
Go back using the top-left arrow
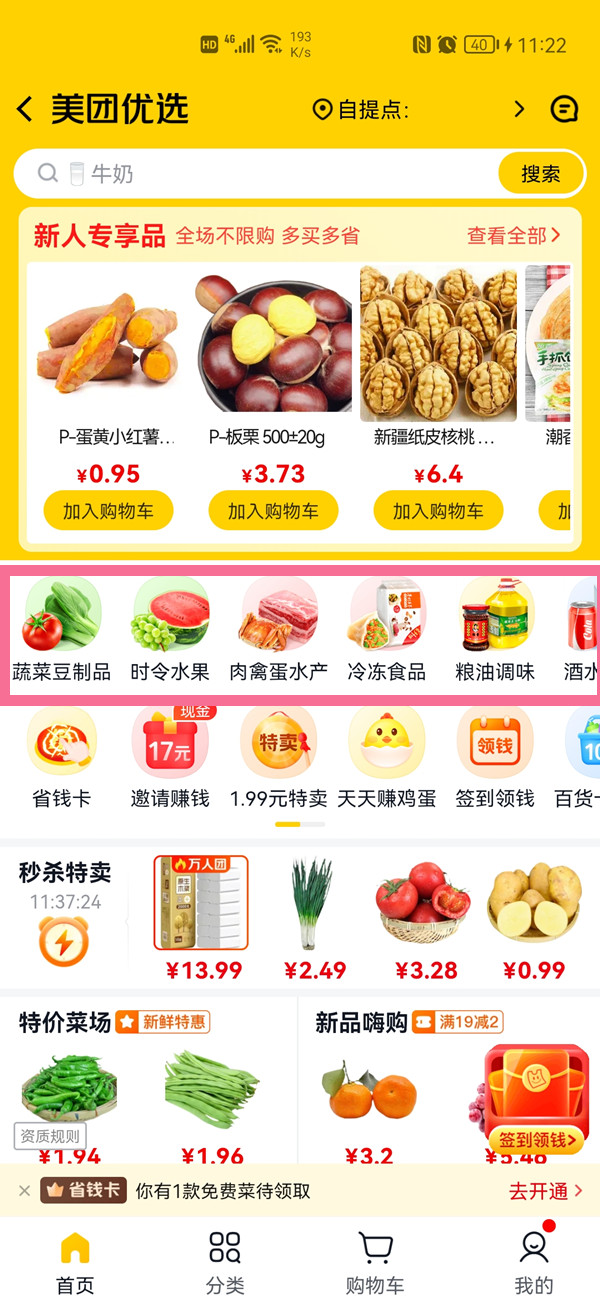click(26, 109)
